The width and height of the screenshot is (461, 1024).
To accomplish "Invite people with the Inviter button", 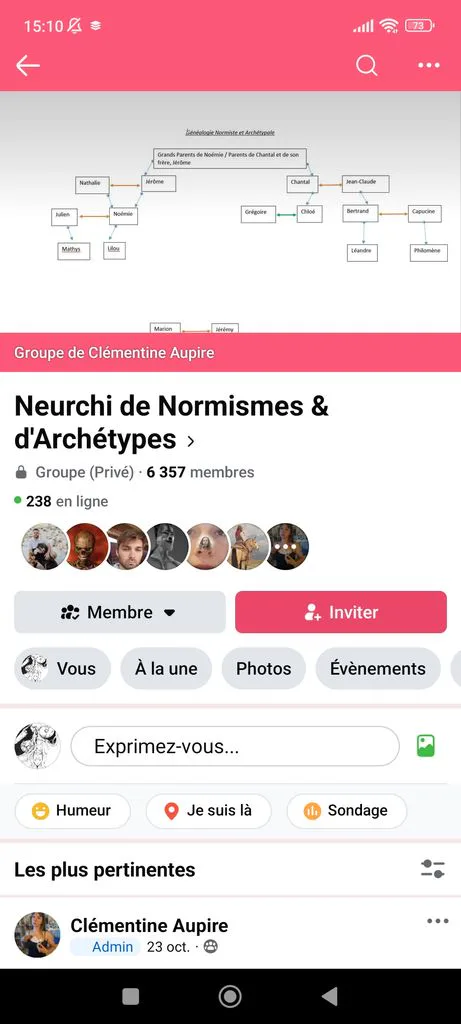I will pos(341,612).
